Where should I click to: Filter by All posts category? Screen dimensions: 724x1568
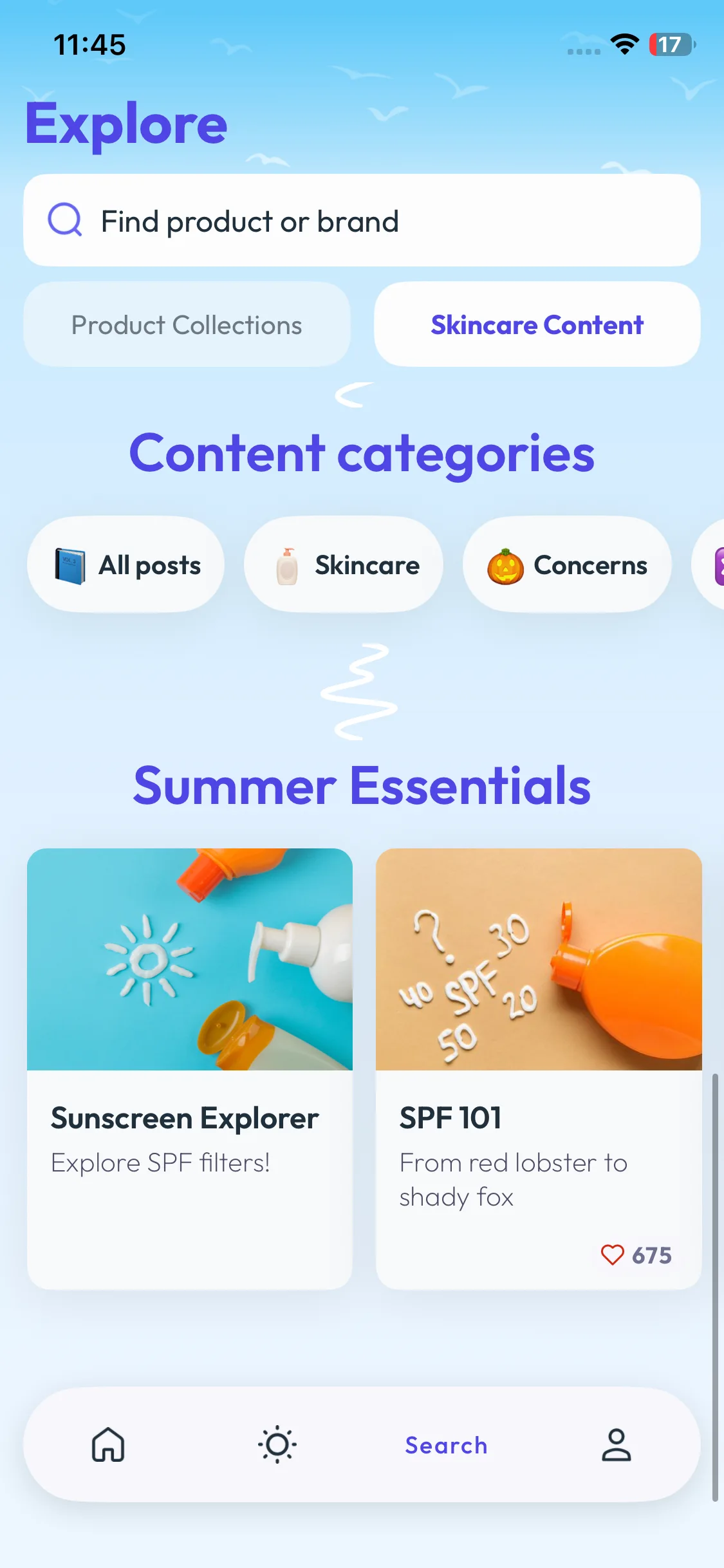(126, 565)
